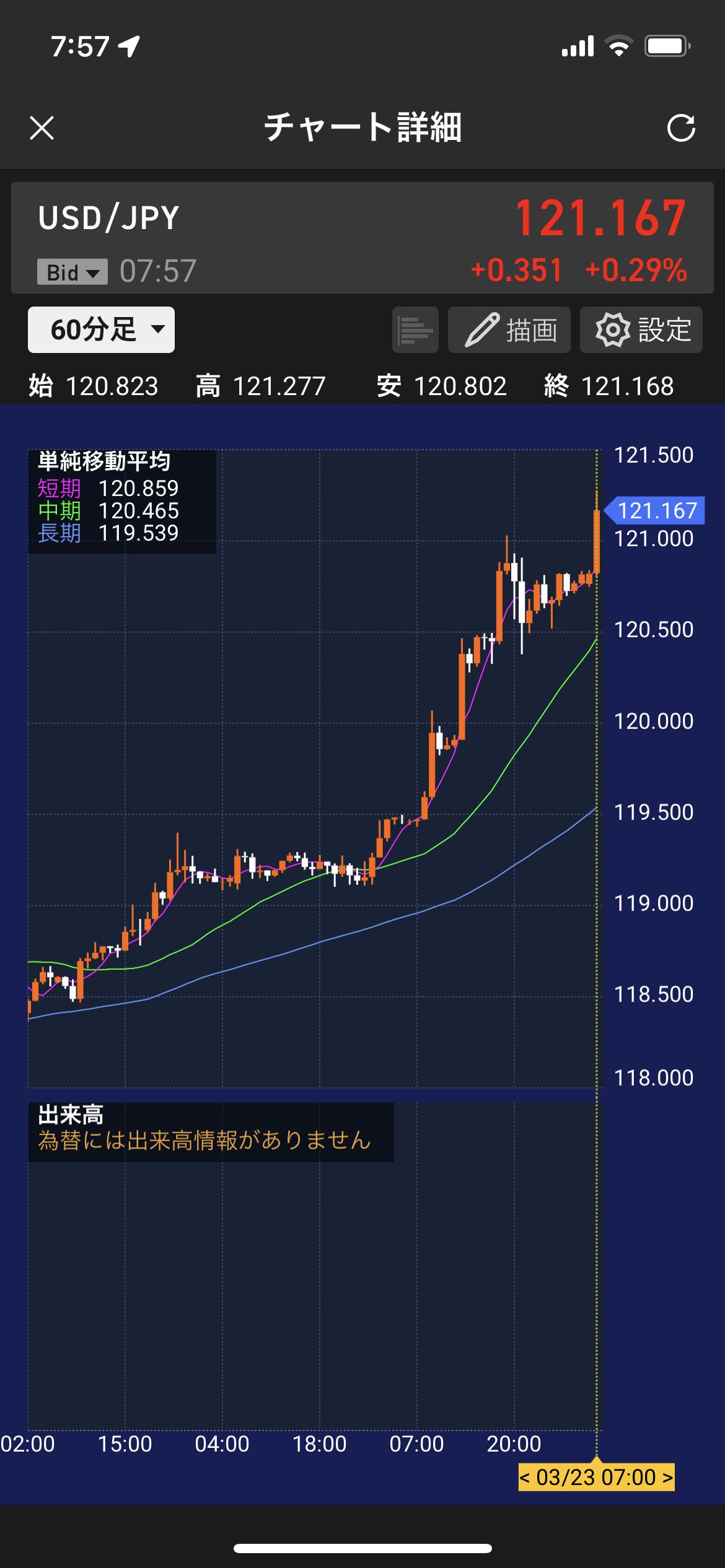This screenshot has width=725, height=1568.
Task: Tap the 03/23 07:00 date marker
Action: pos(596,1477)
